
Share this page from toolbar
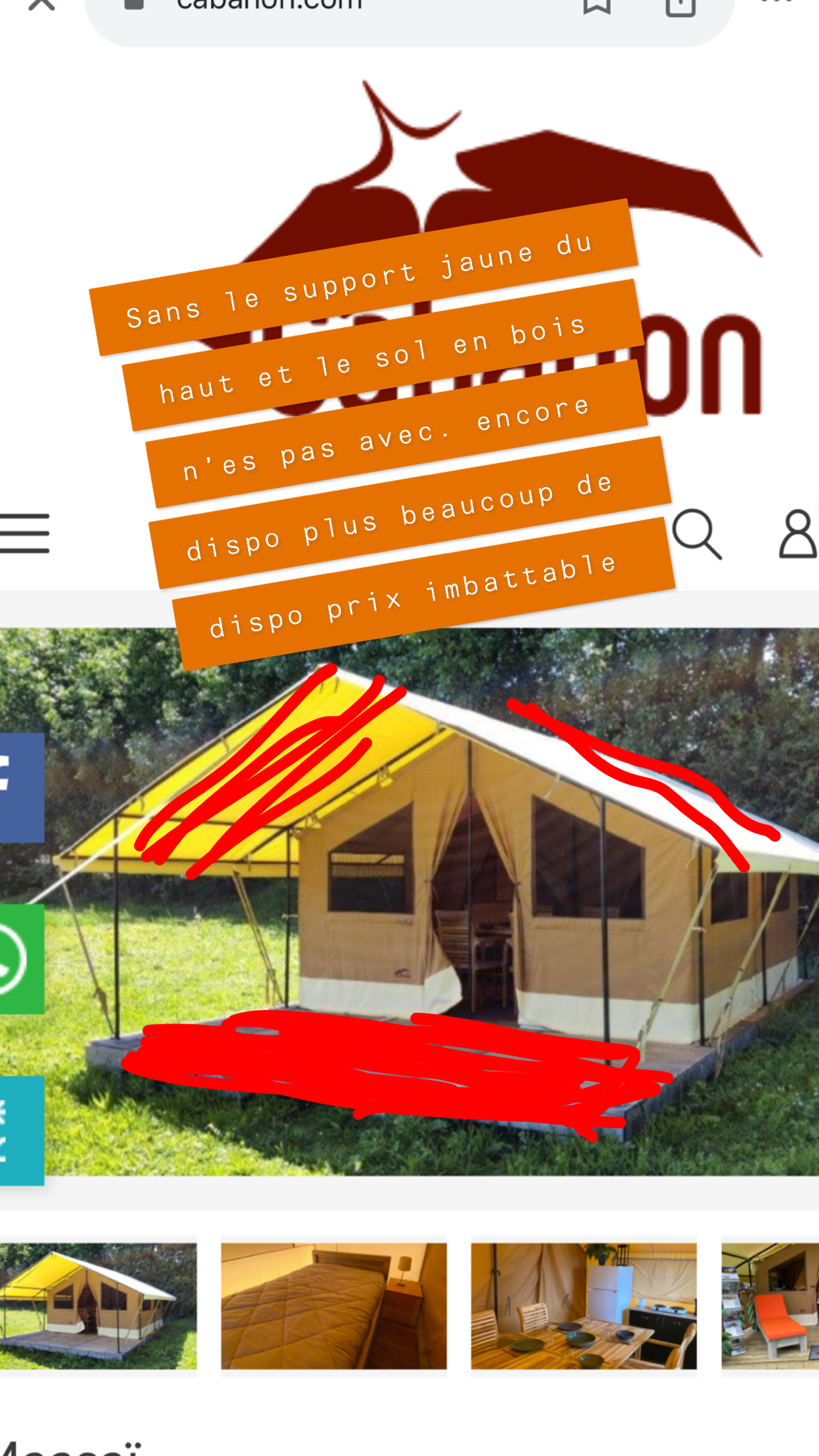(680, 7)
